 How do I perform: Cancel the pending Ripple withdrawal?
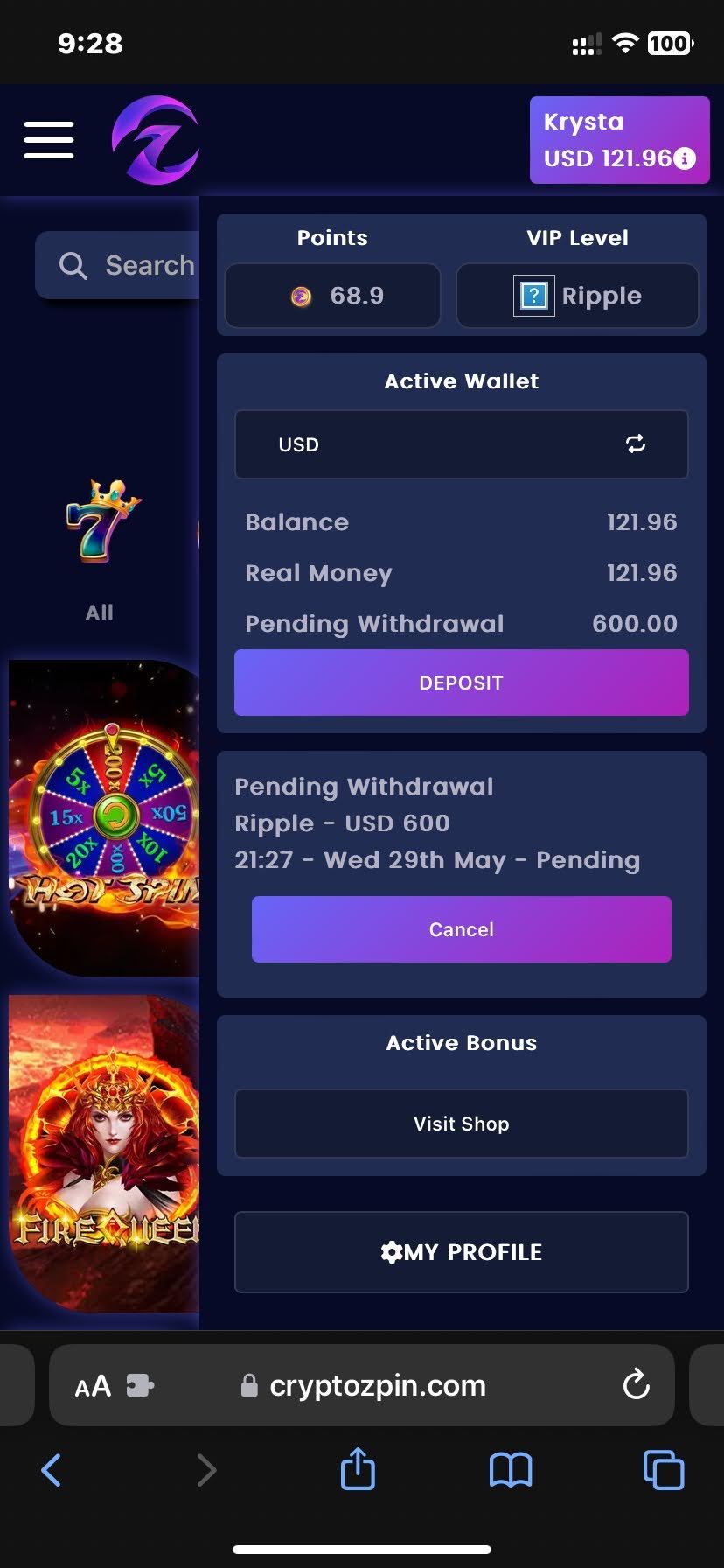461,929
